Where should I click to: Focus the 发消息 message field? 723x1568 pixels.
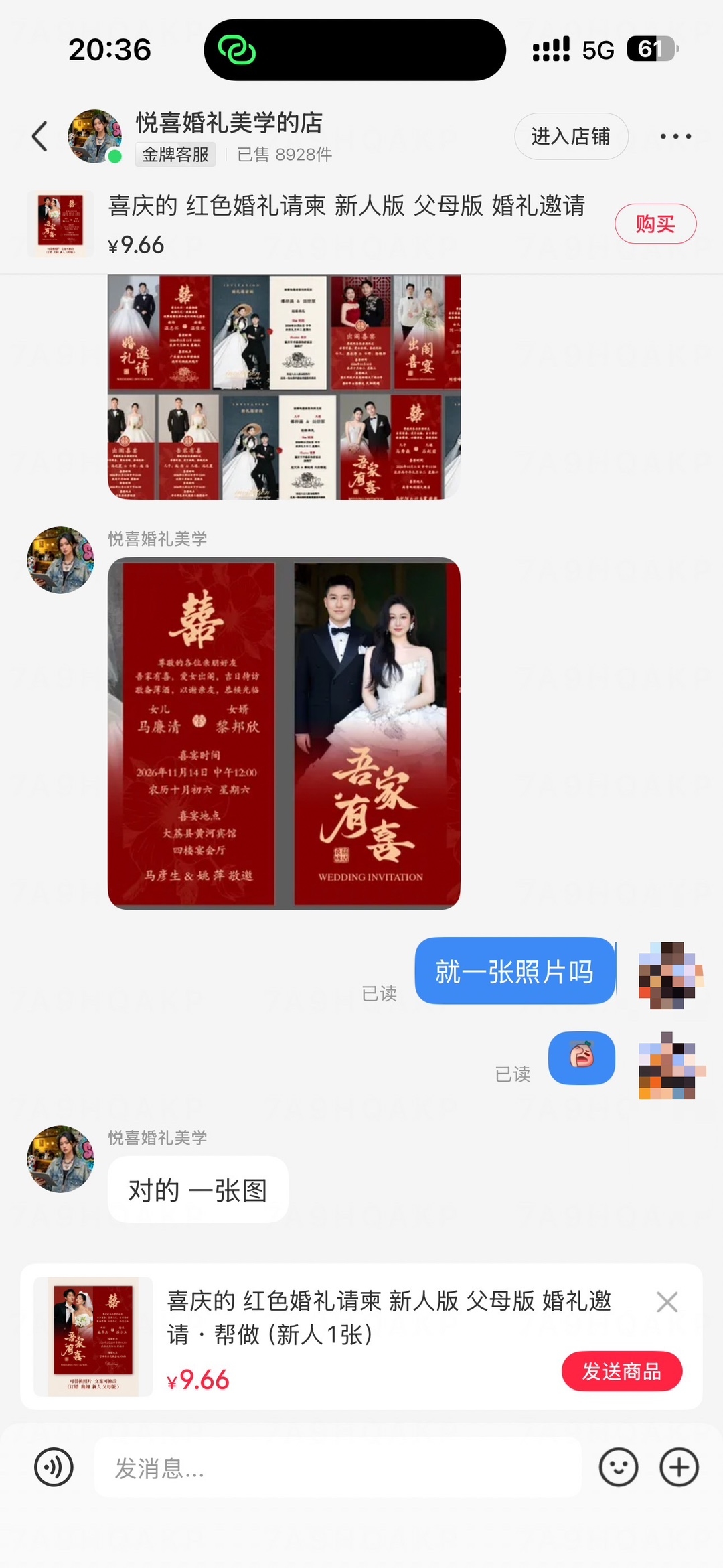coord(337,1467)
